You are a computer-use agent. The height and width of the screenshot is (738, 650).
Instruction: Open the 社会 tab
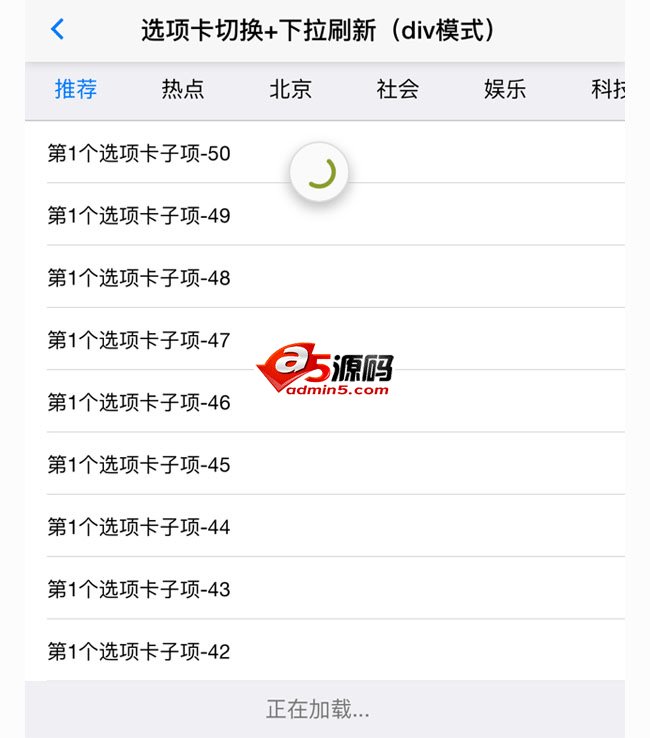point(397,89)
